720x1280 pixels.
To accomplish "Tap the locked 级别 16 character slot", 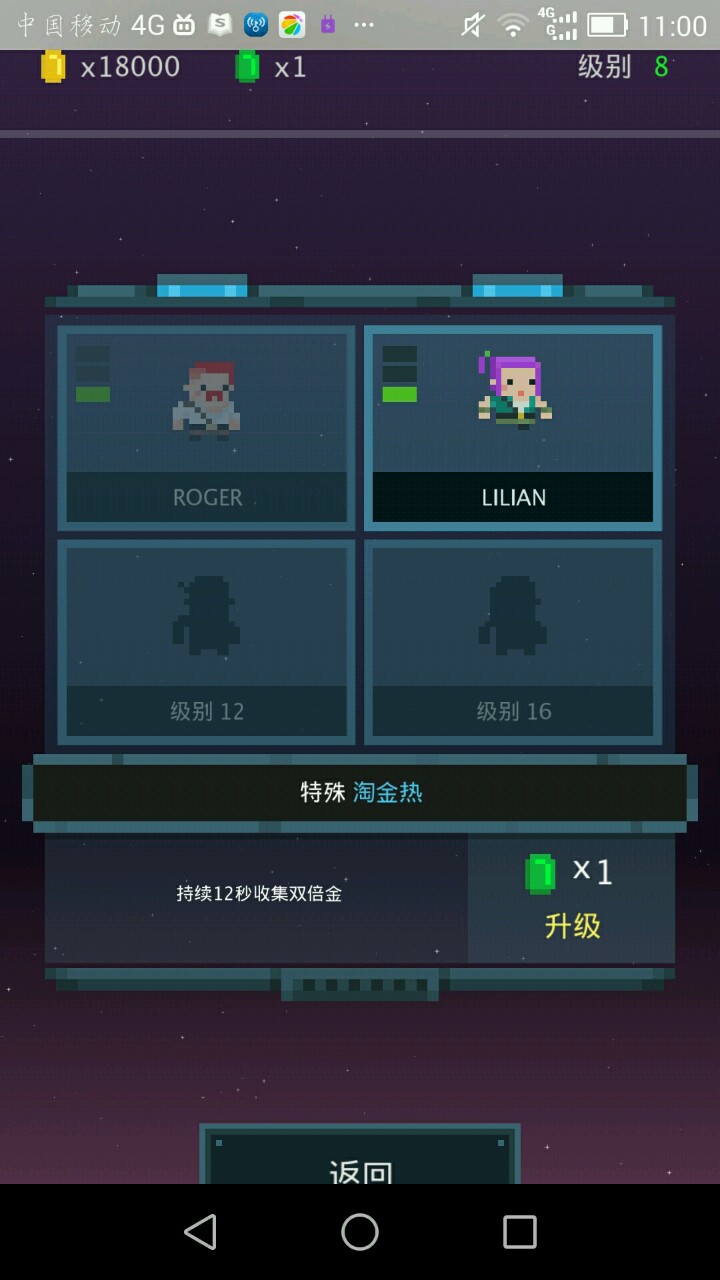I will tap(512, 642).
